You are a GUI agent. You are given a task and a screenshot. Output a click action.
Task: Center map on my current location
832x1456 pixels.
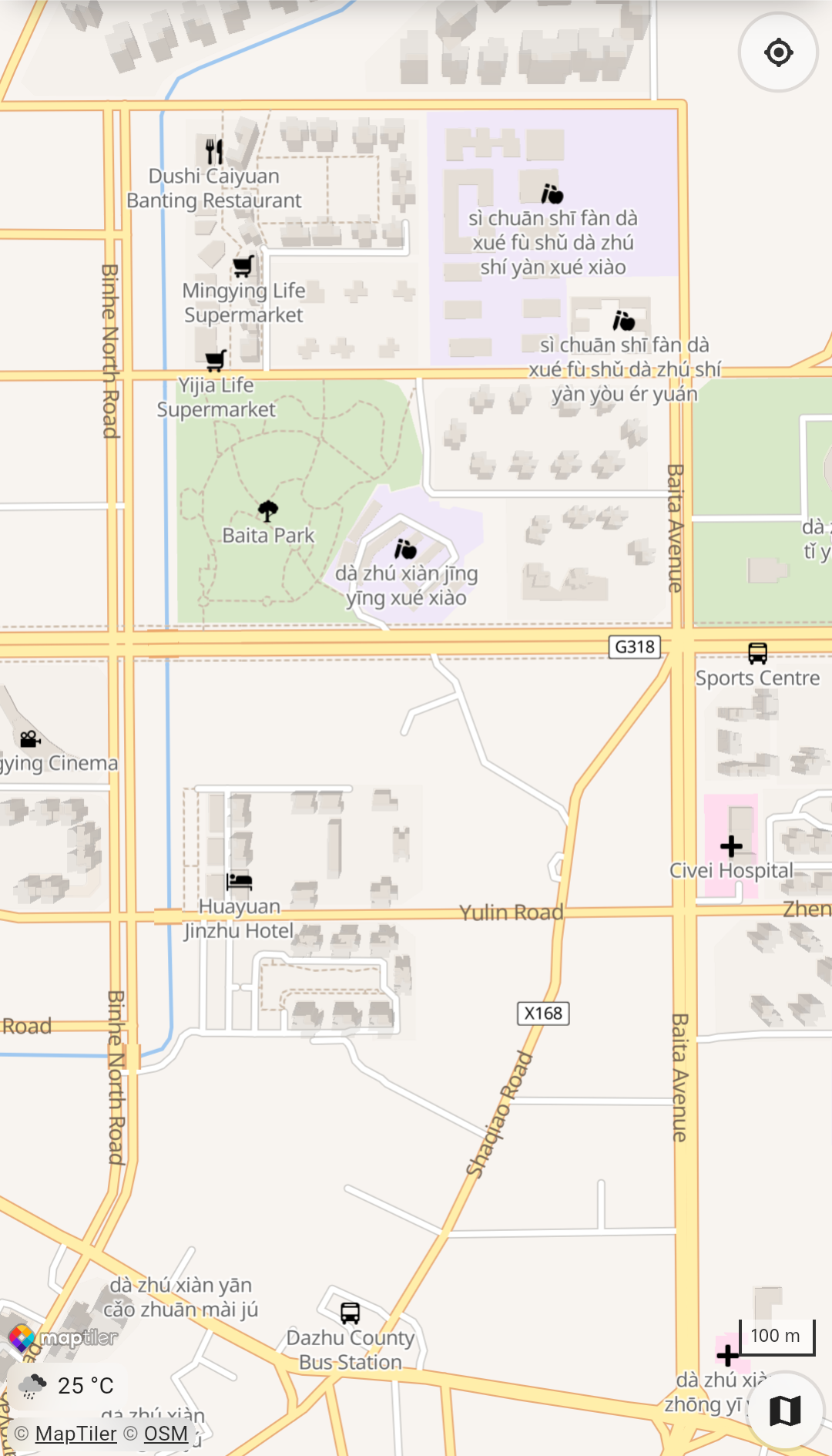[x=778, y=52]
